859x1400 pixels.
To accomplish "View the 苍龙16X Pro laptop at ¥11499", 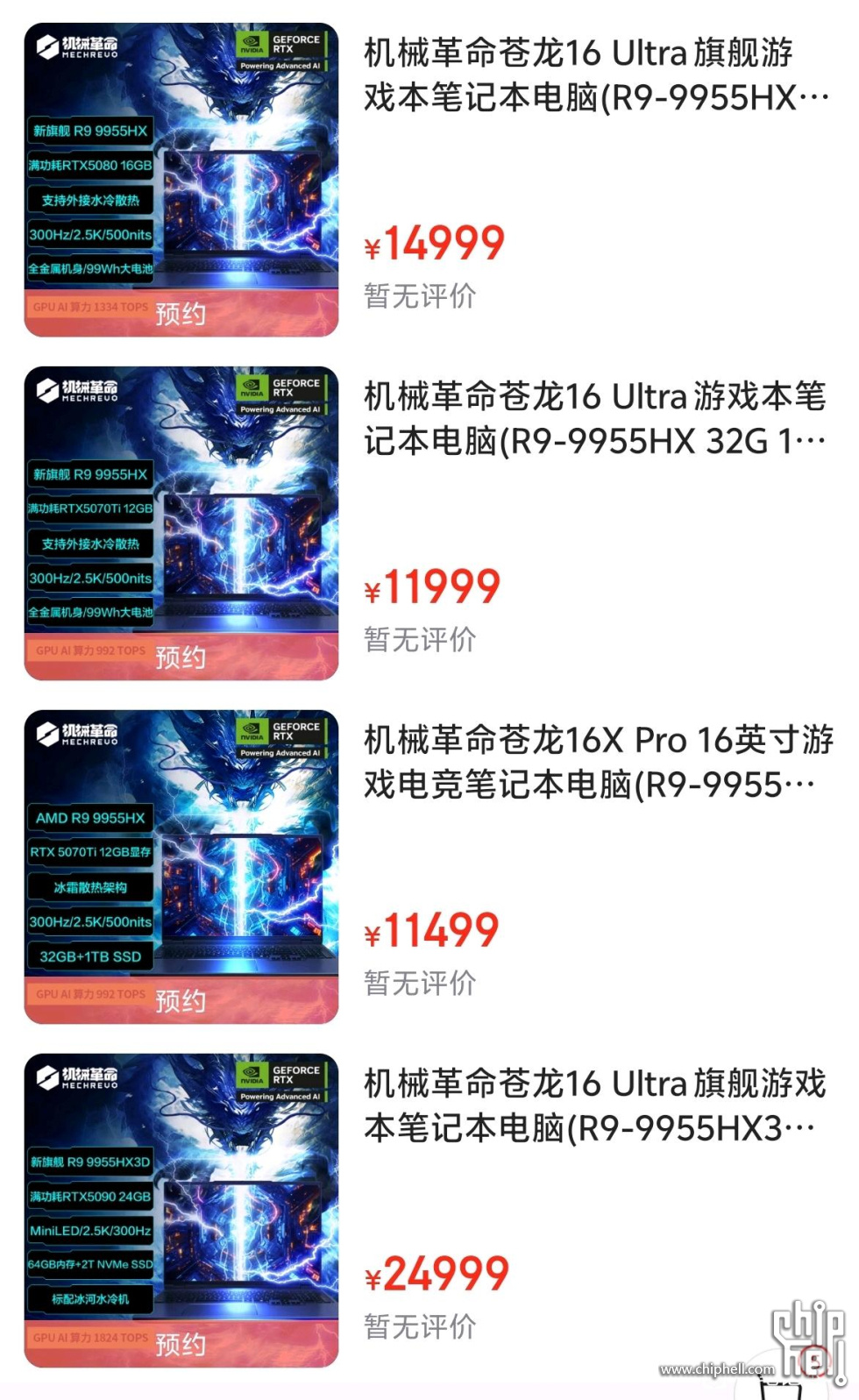I will tap(596, 763).
